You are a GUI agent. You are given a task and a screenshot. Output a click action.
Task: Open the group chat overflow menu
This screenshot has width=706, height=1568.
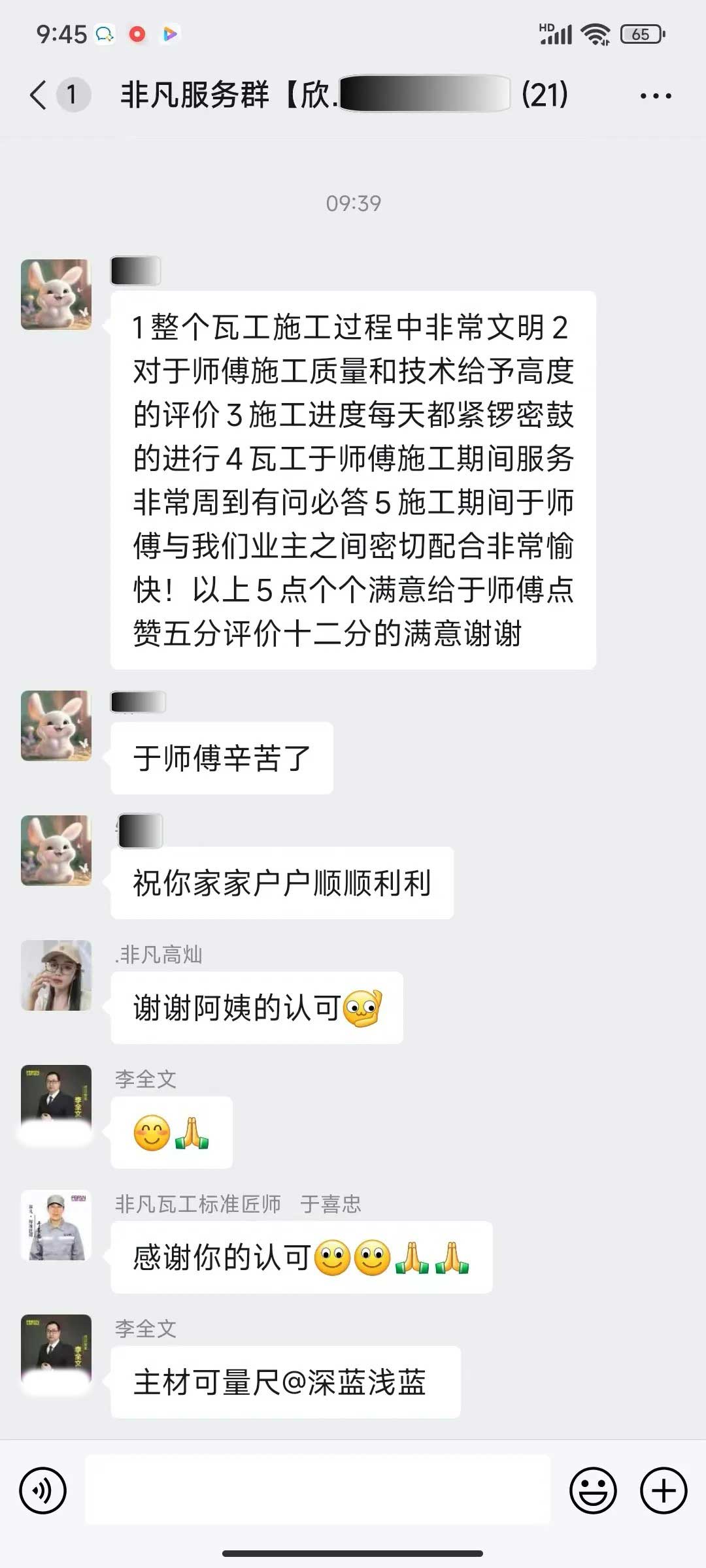point(655,96)
